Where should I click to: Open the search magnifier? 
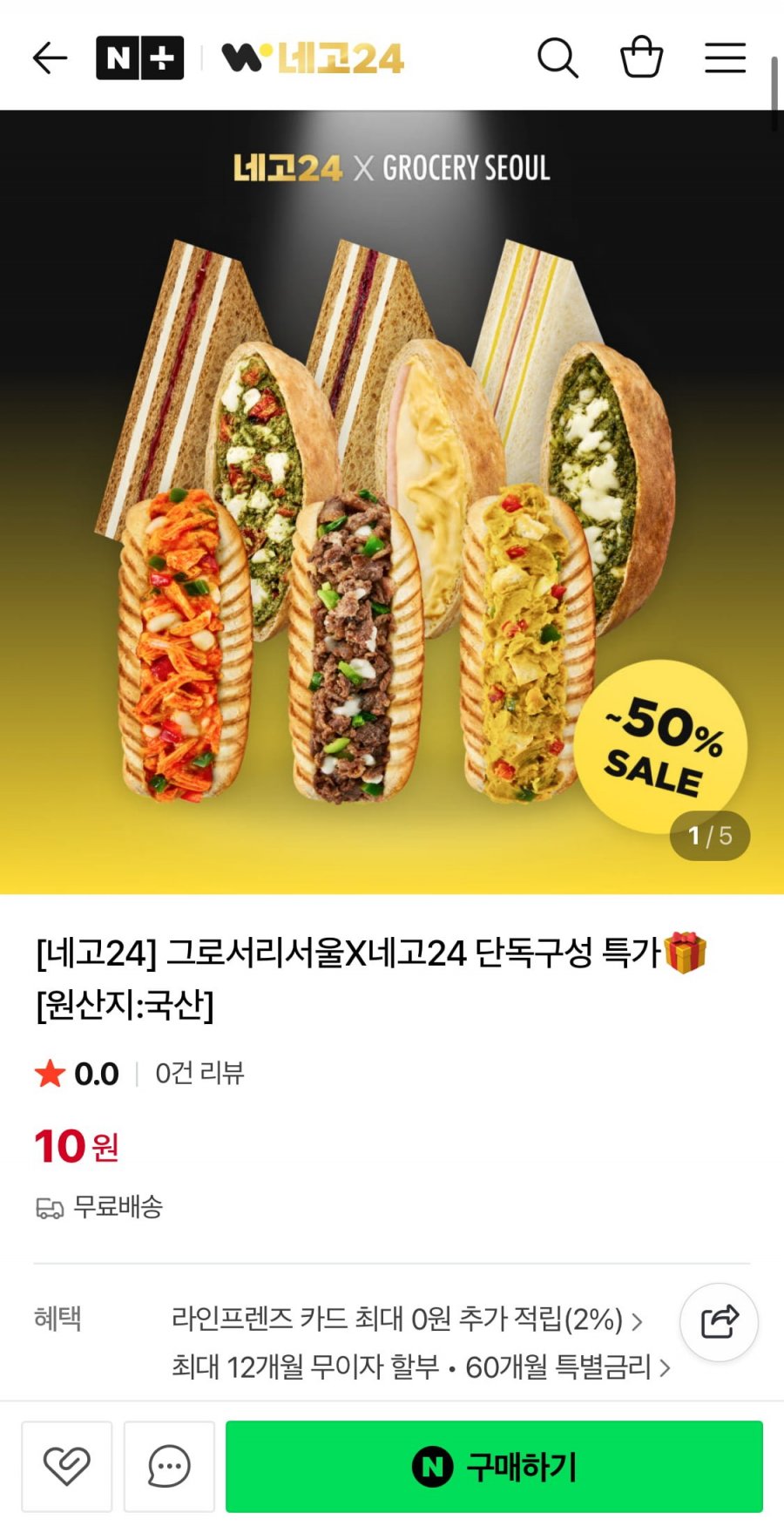(x=558, y=58)
